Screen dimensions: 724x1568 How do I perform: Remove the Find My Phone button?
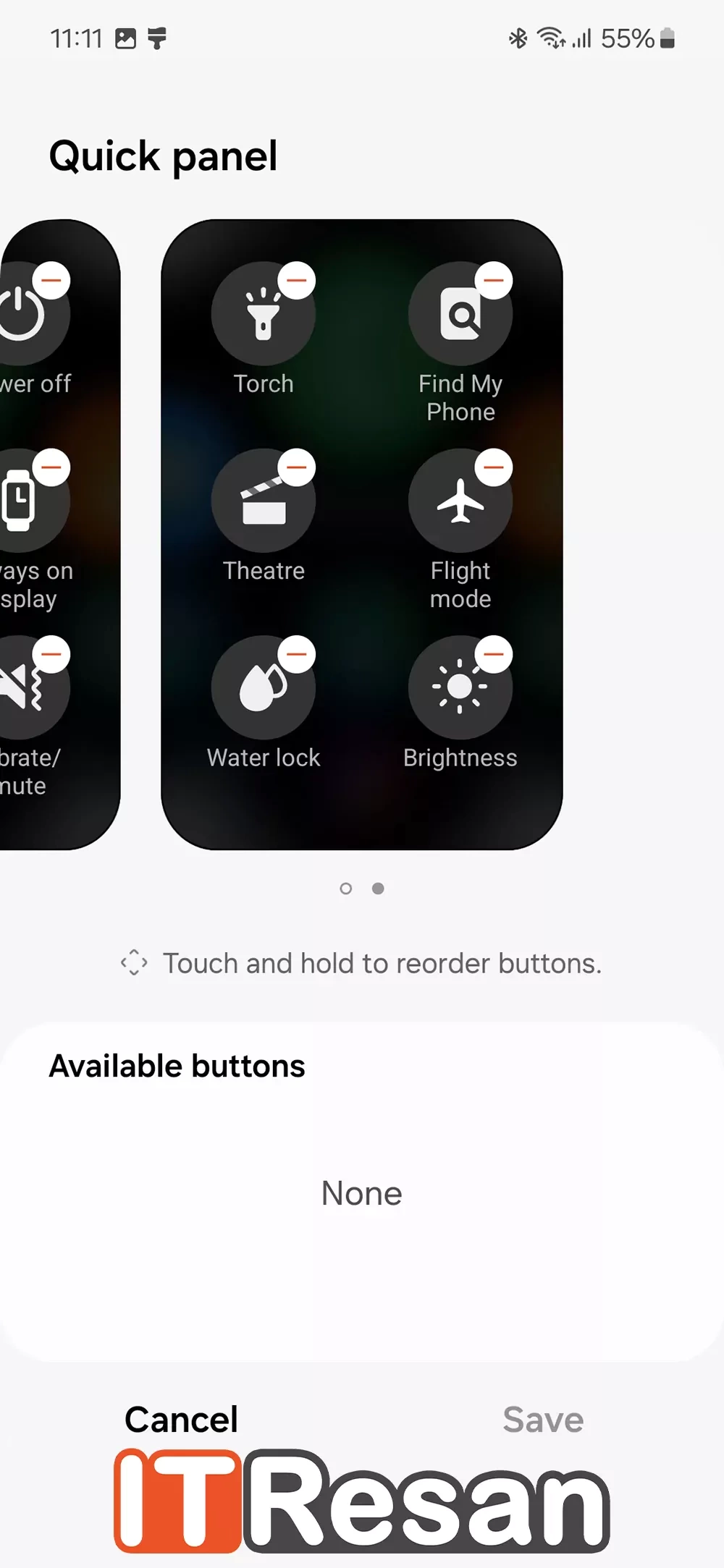coord(494,280)
